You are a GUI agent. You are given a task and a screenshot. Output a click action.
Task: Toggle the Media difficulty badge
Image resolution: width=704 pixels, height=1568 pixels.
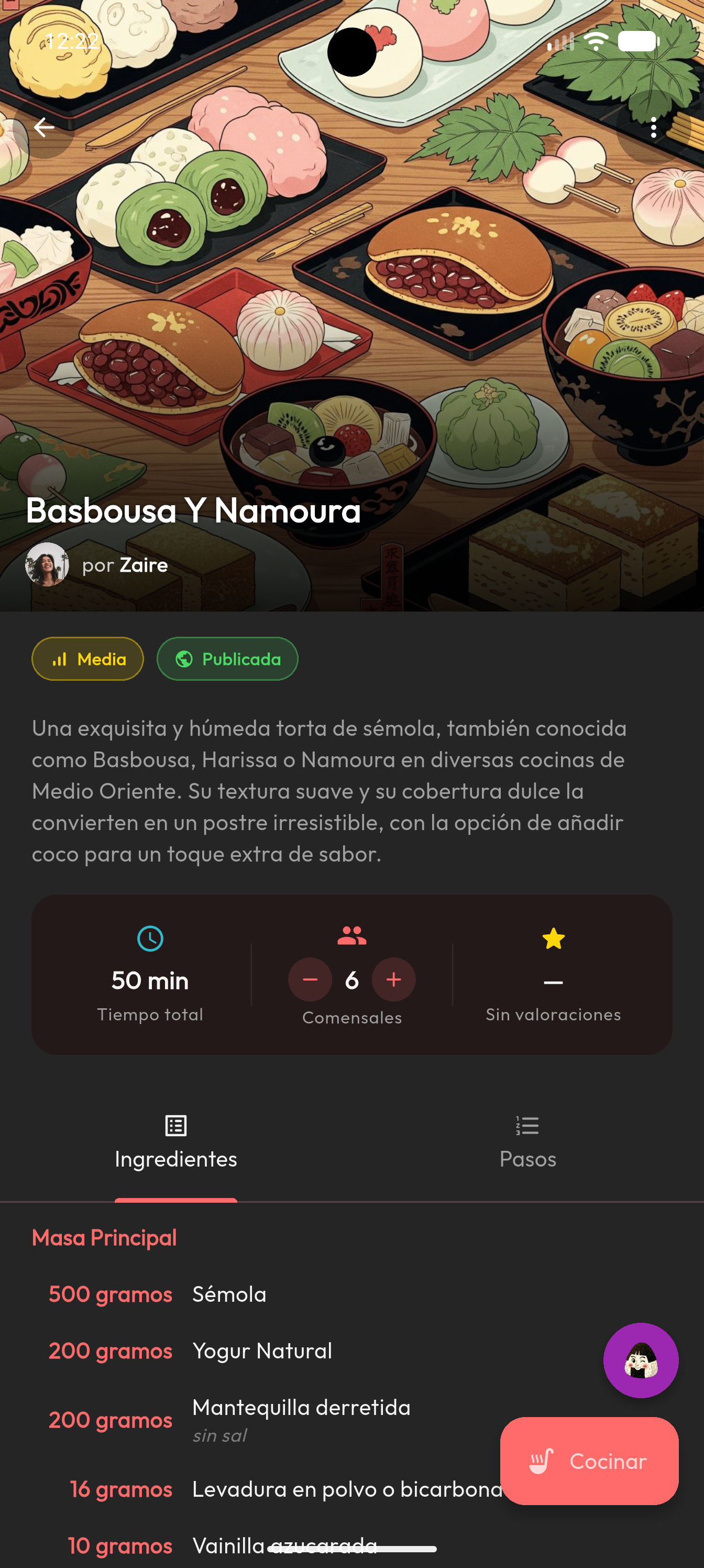87,658
